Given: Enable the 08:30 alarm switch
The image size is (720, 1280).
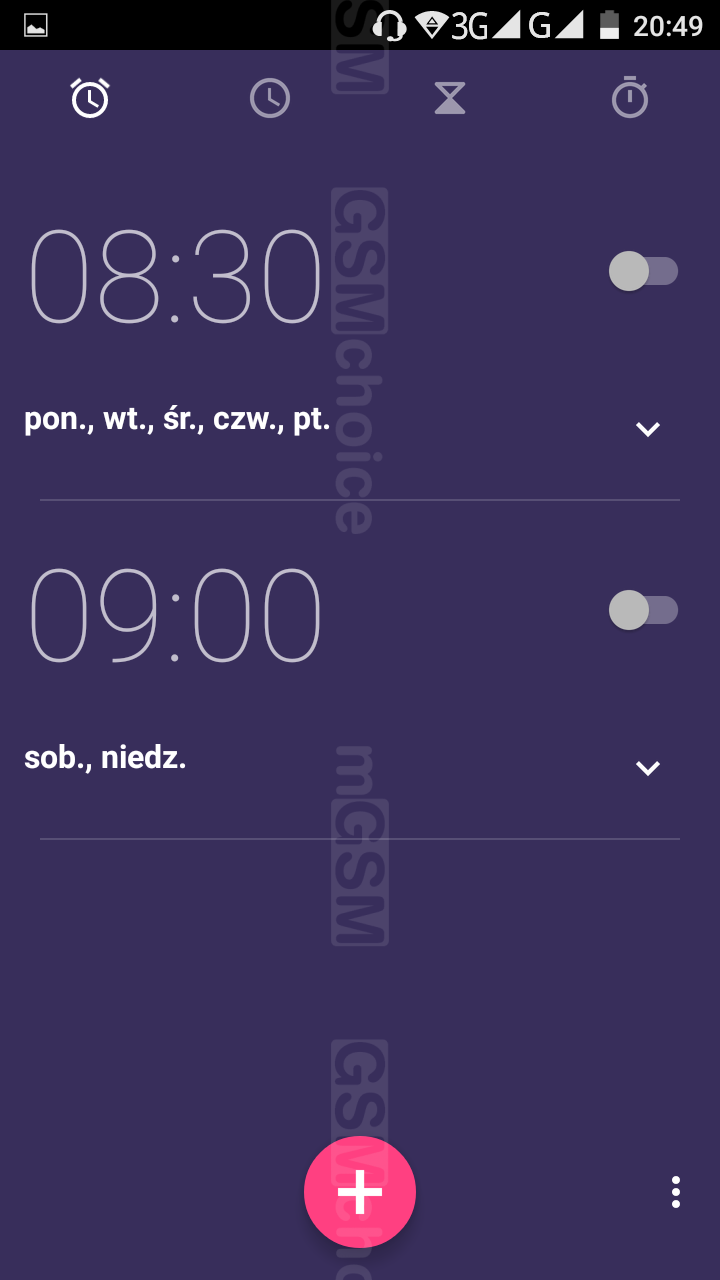Looking at the screenshot, I should click(x=643, y=271).
